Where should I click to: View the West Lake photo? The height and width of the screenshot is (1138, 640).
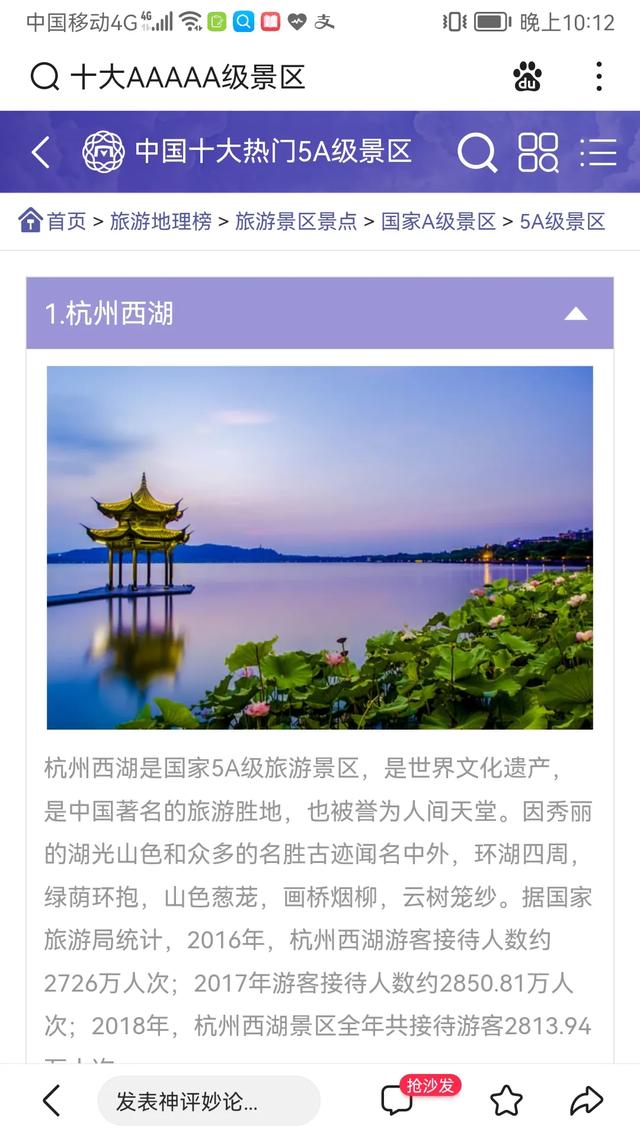point(320,547)
